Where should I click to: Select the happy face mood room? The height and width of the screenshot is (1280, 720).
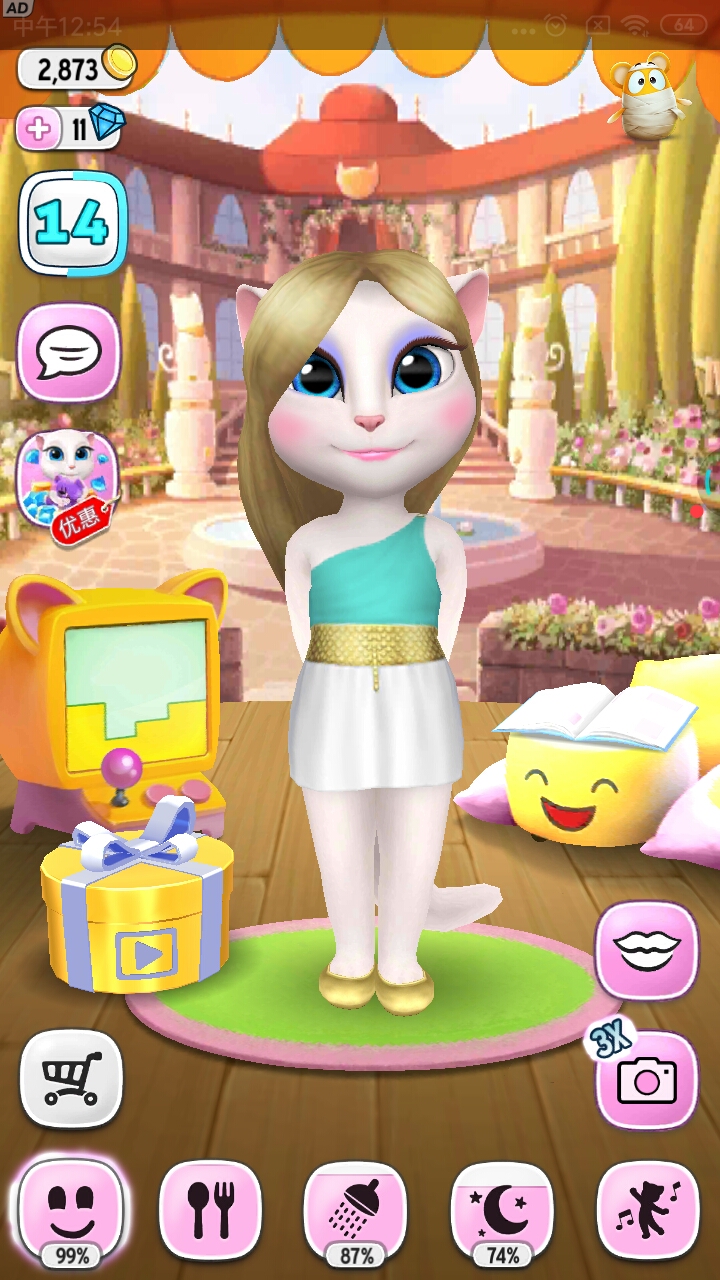(x=71, y=1207)
